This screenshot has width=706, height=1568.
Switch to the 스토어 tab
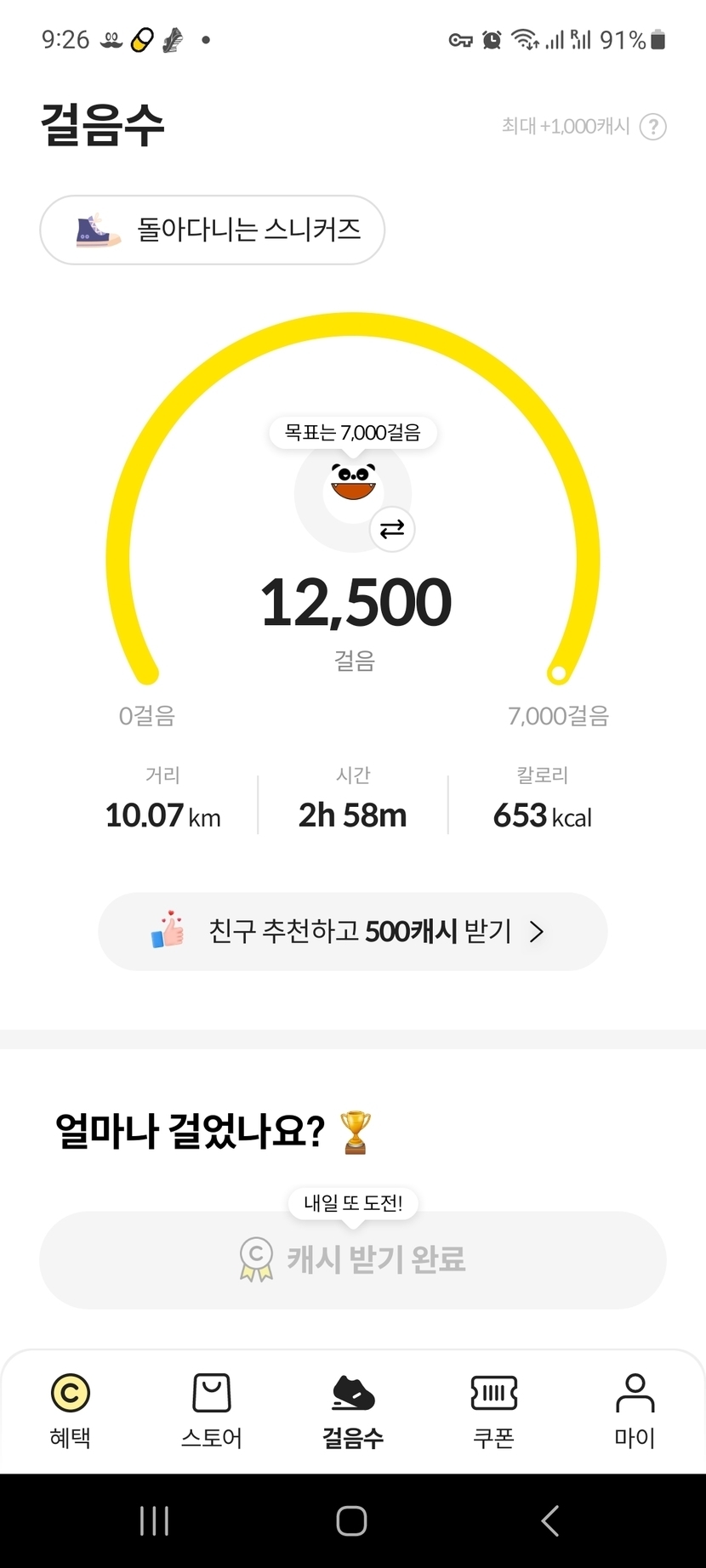click(x=212, y=1411)
